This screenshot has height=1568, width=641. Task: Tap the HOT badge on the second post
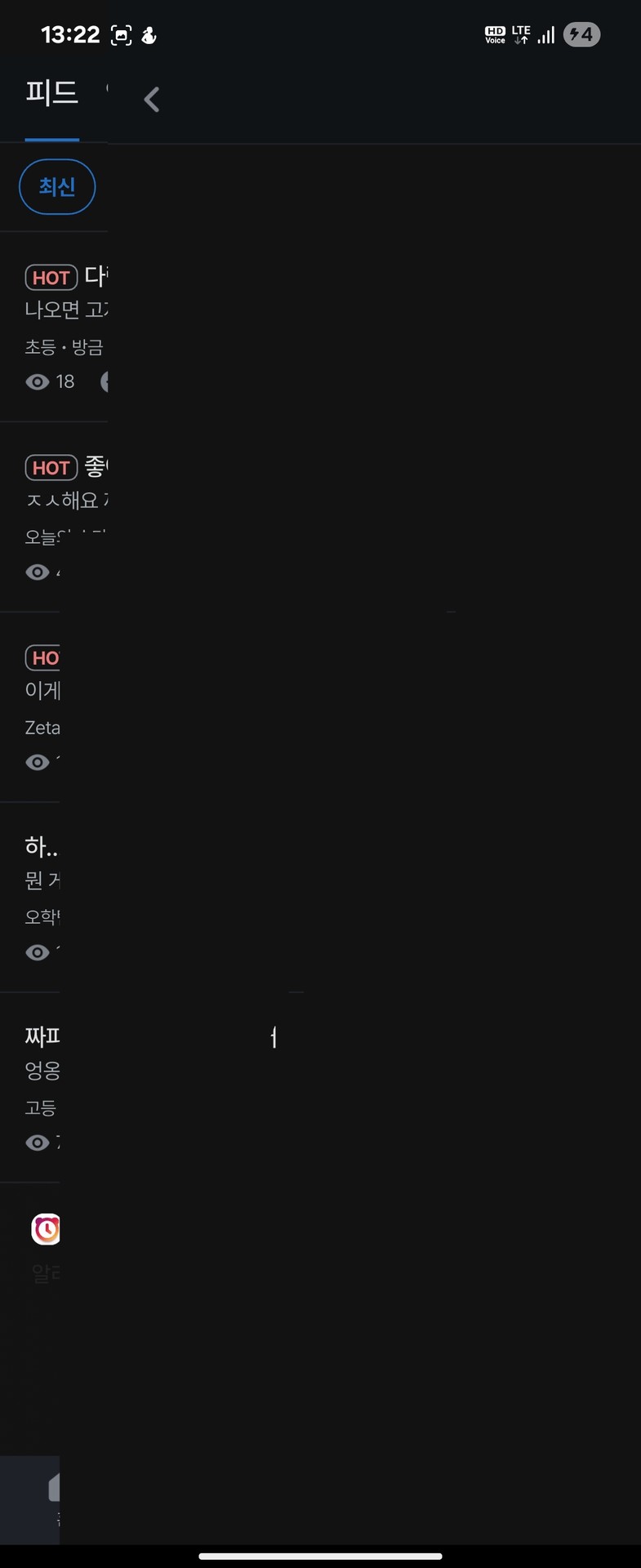[x=51, y=467]
